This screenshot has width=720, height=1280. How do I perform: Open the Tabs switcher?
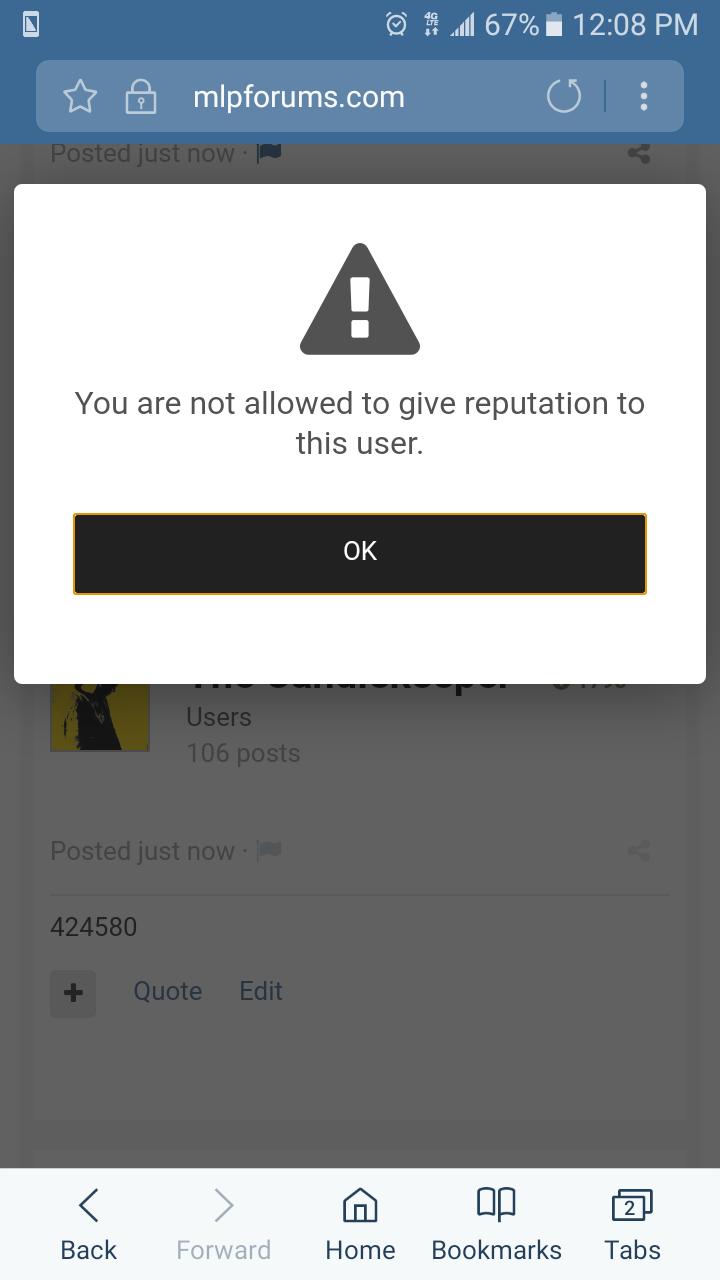click(x=632, y=1225)
